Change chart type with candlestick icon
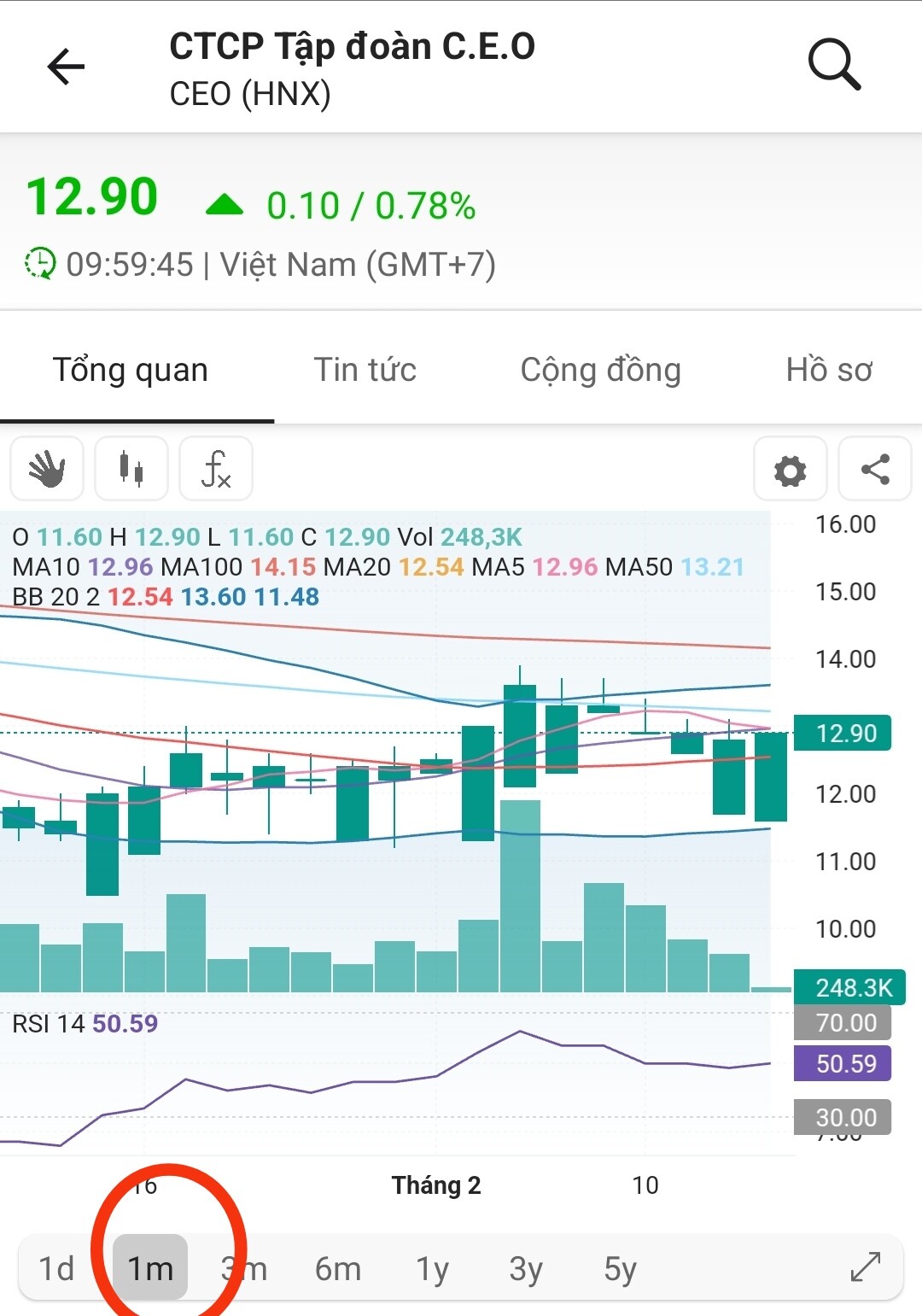This screenshot has height=1316, width=922. [131, 469]
